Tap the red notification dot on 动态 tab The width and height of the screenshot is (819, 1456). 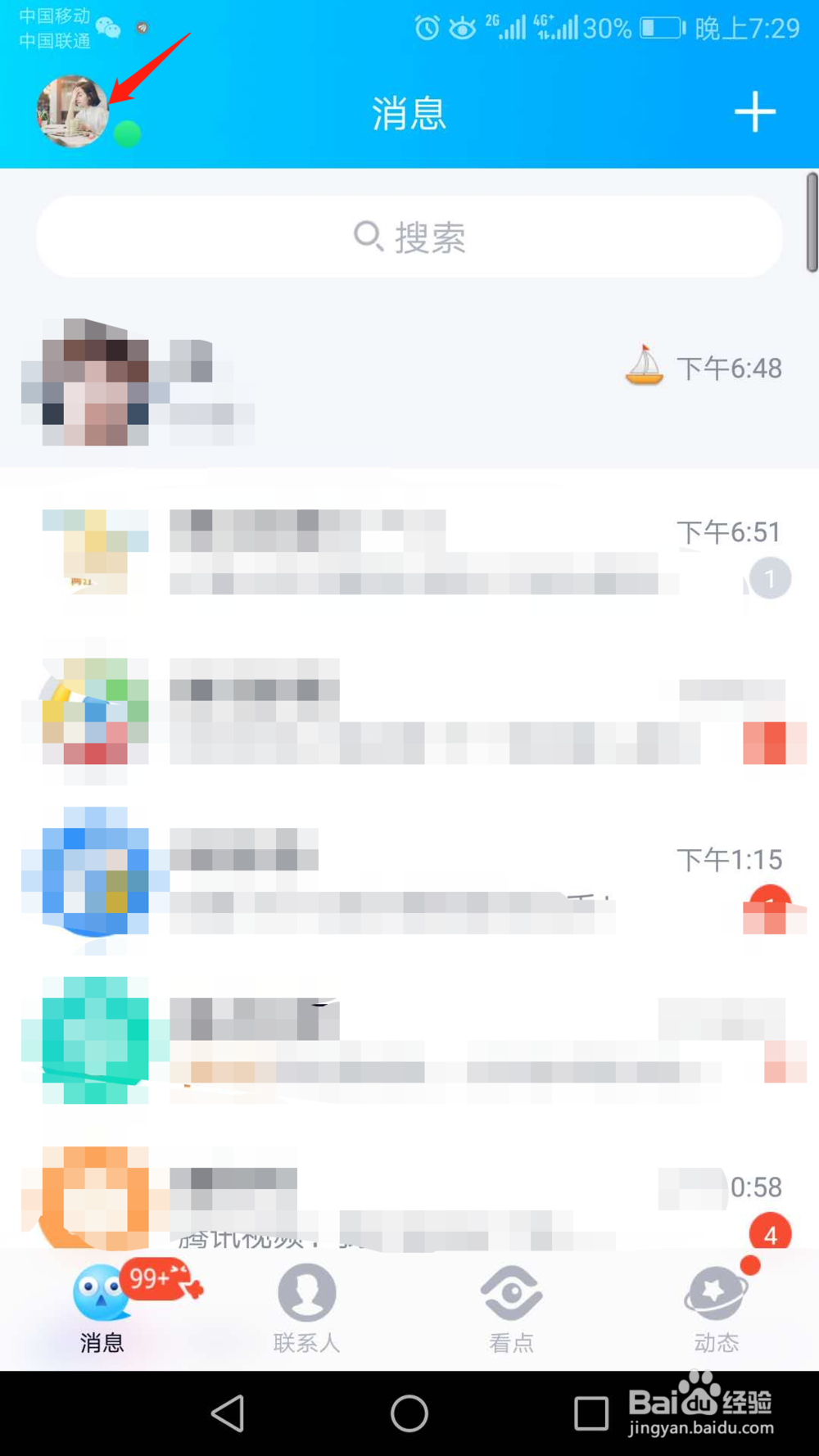pos(750,1264)
